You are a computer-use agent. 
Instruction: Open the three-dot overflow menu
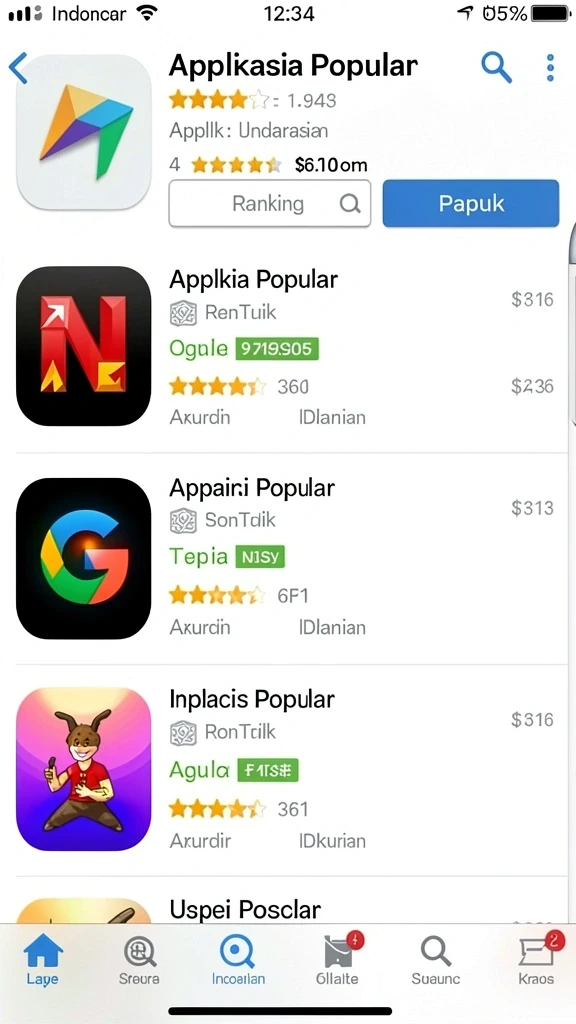tap(550, 68)
